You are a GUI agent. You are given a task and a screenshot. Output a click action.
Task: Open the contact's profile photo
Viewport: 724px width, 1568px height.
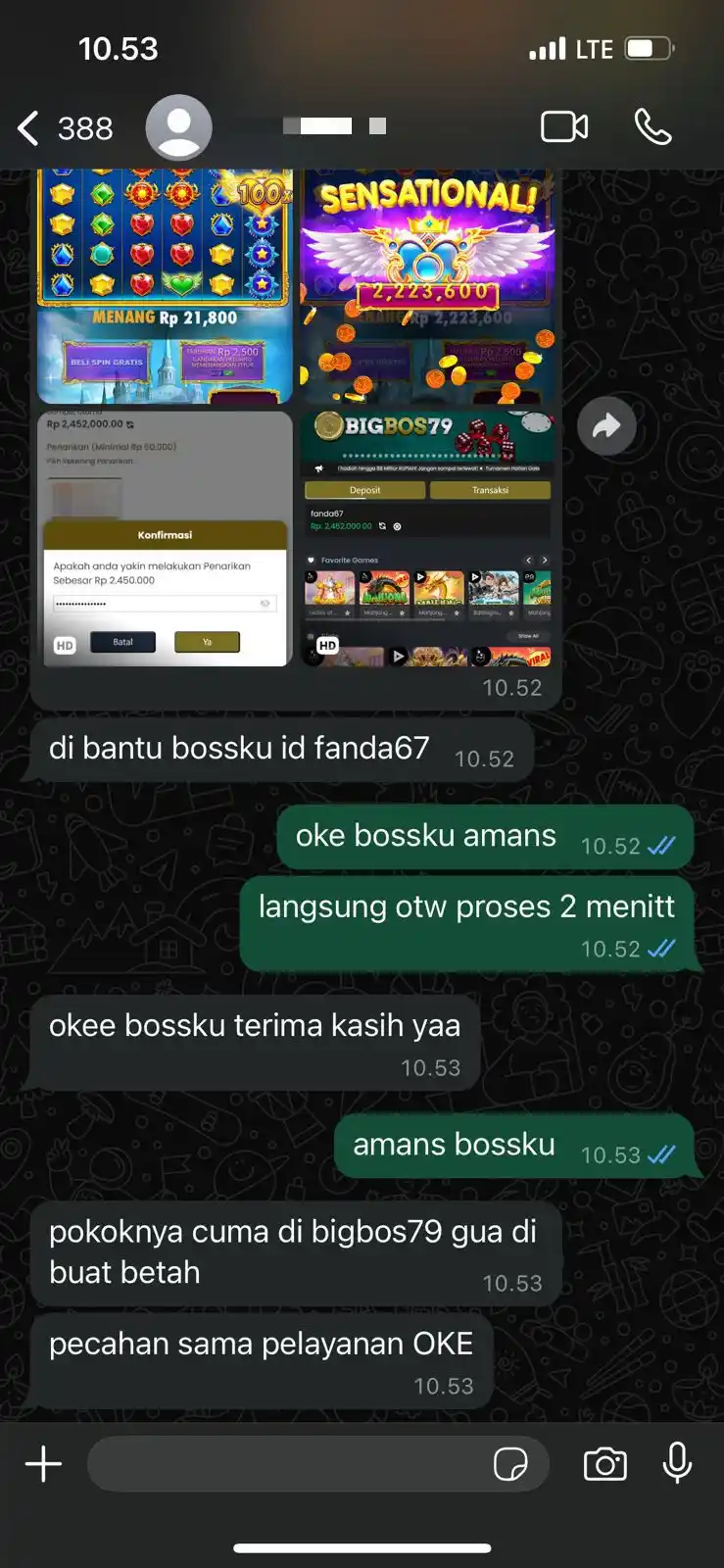pos(178,127)
